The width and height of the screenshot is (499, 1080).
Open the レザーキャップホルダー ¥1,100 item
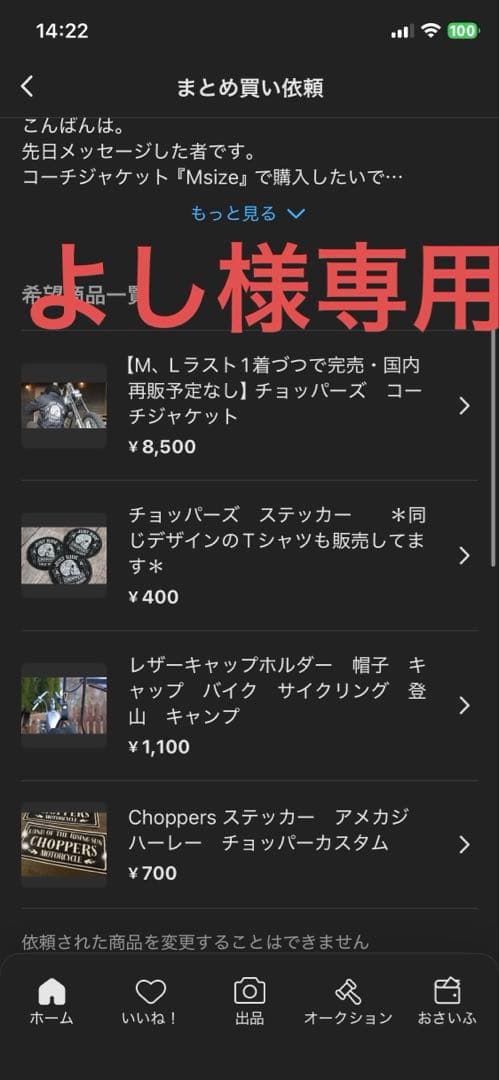click(249, 705)
